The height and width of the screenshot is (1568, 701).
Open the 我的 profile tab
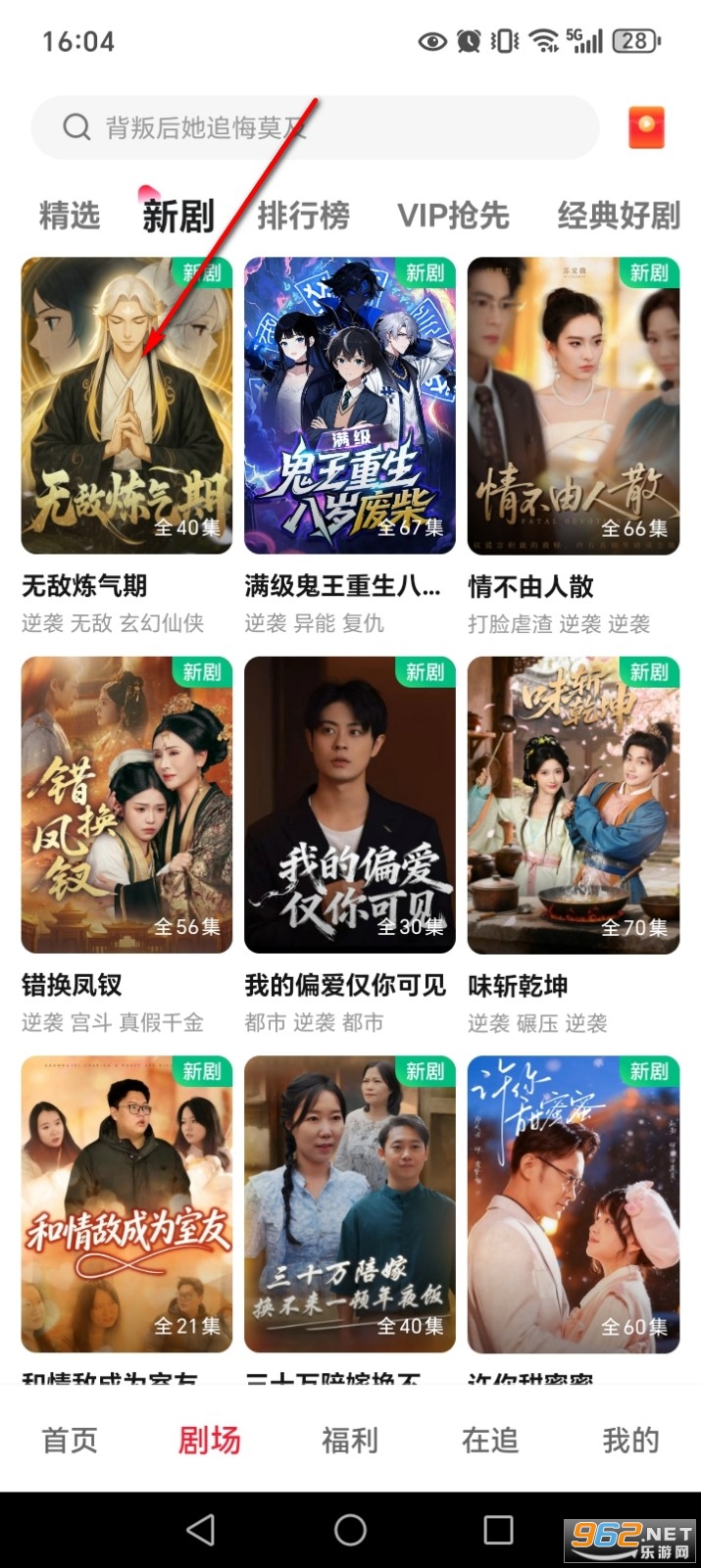[x=630, y=1440]
